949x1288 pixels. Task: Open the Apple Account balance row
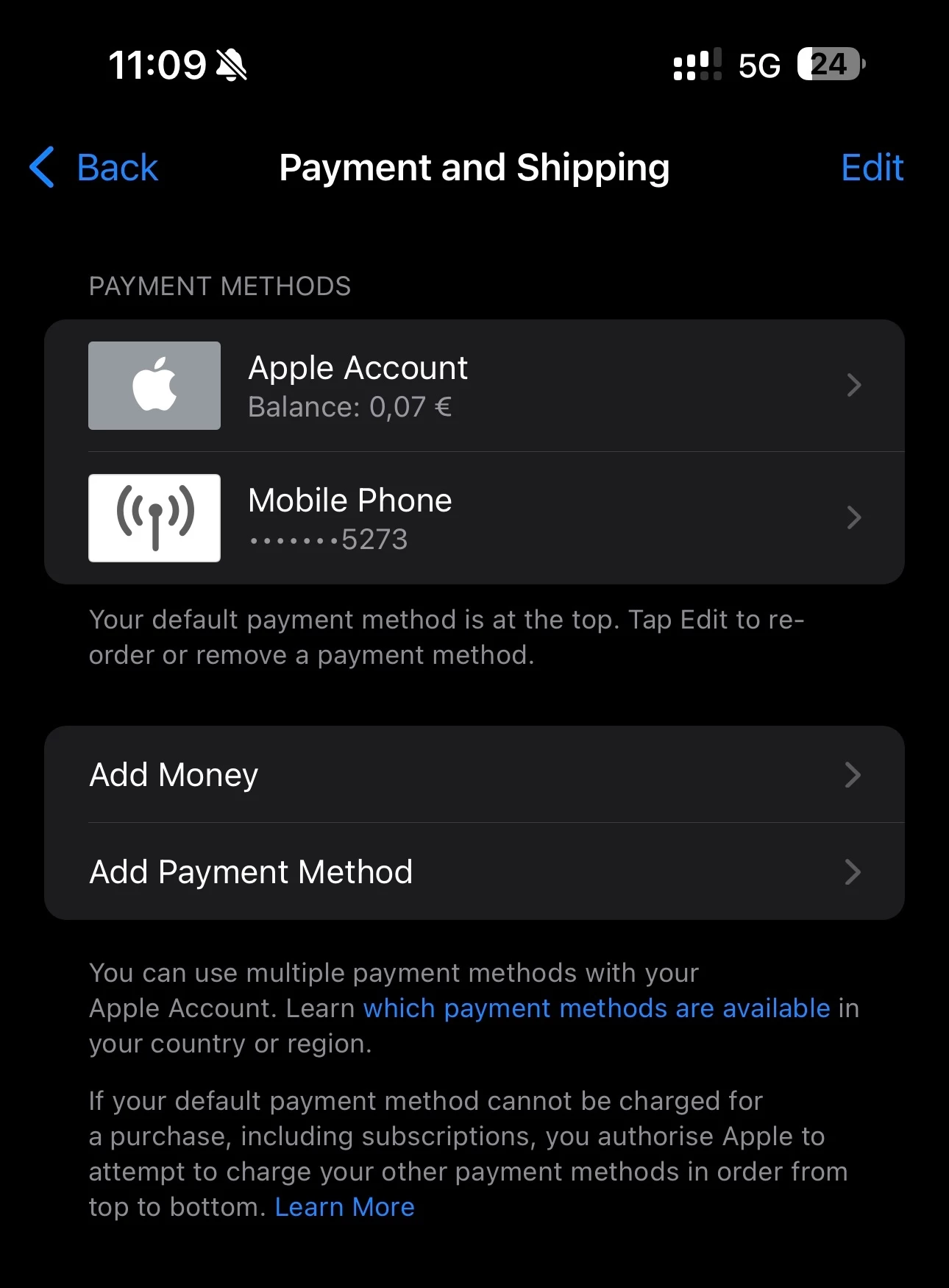coord(474,386)
